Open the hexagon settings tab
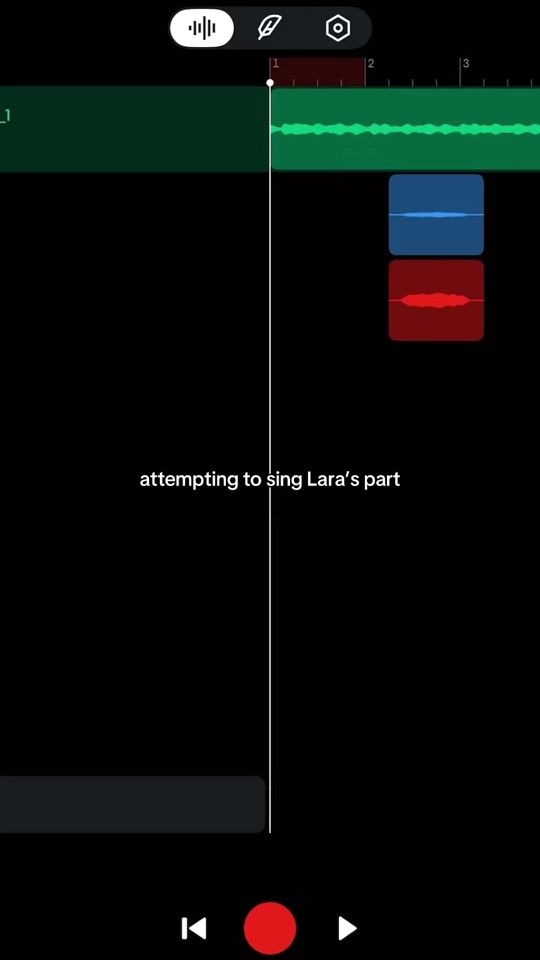Image resolution: width=540 pixels, height=960 pixels. pyautogui.click(x=337, y=28)
